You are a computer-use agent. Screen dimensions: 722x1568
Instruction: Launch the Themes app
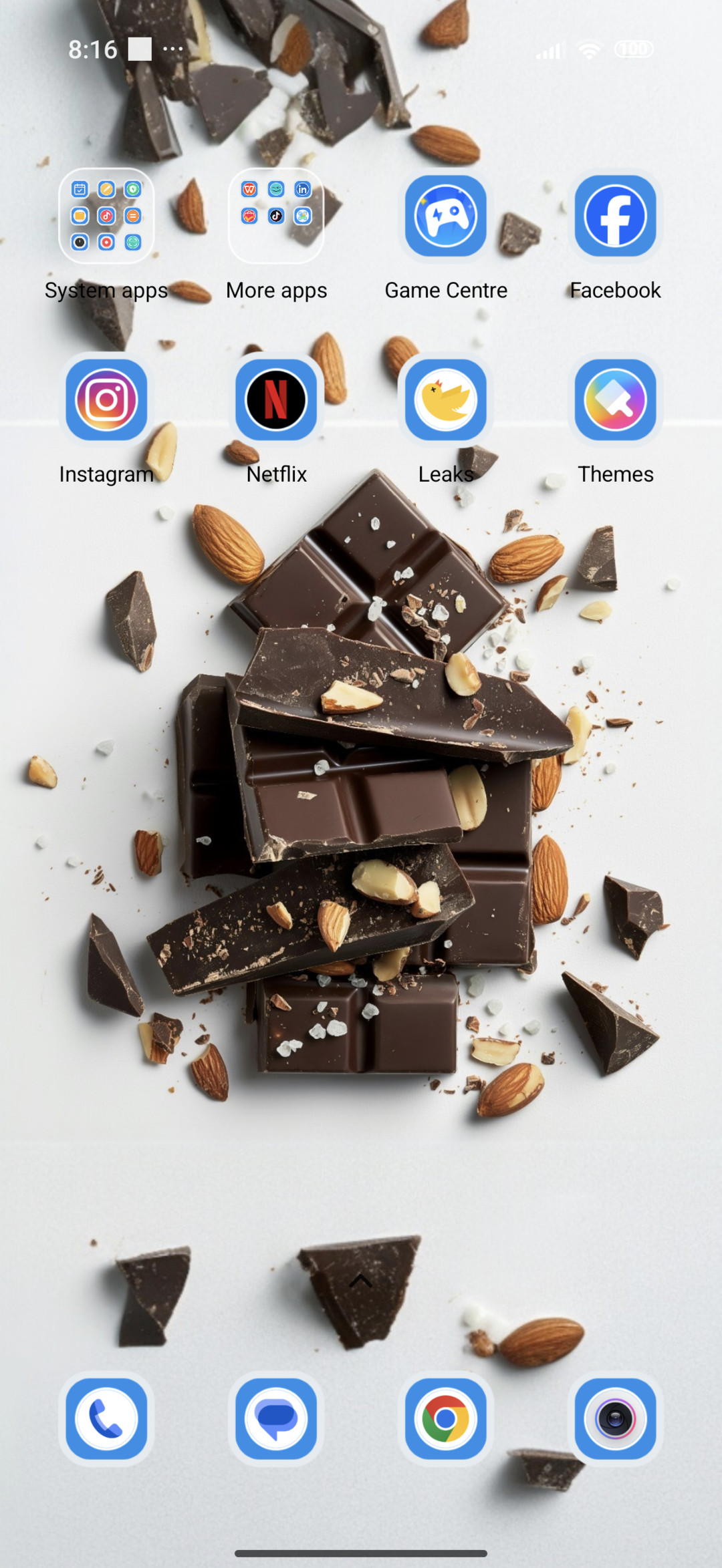point(616,400)
